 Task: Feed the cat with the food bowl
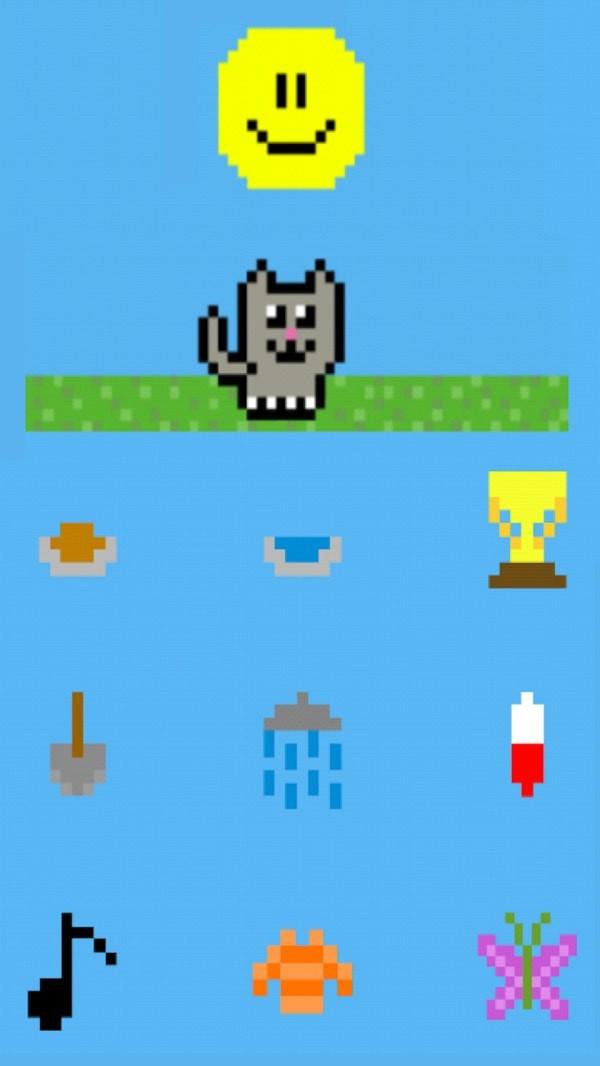[78, 549]
